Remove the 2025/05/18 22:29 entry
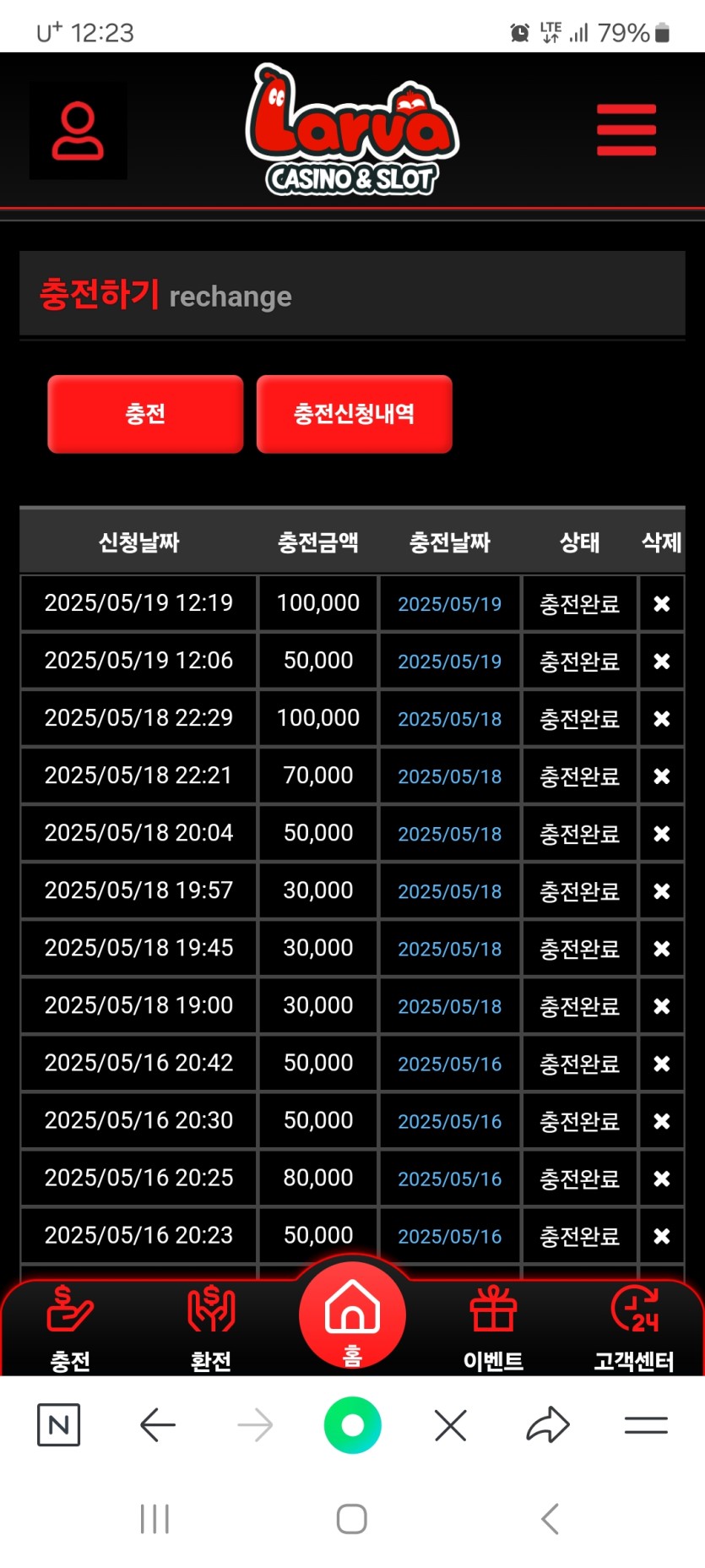 [661, 719]
